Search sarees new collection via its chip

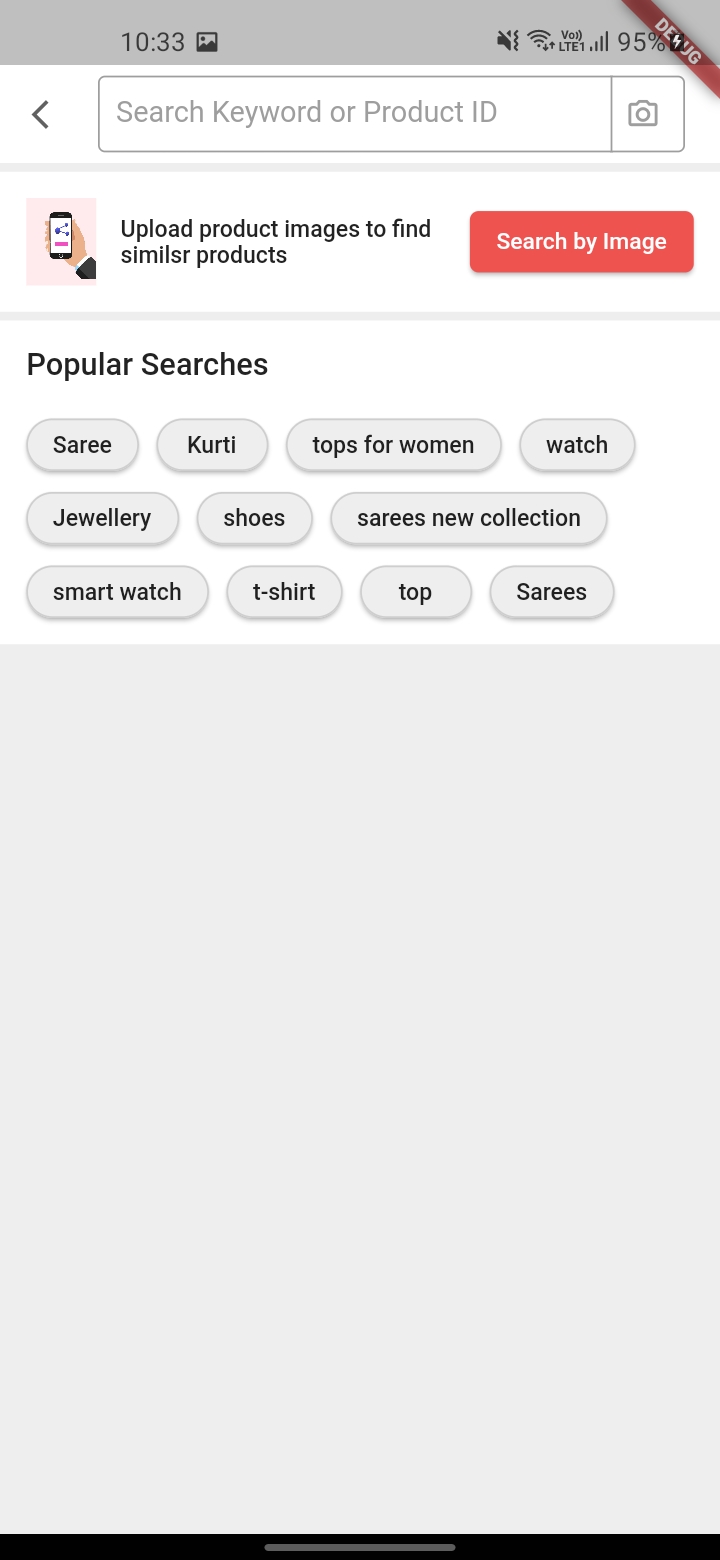pyautogui.click(x=468, y=518)
